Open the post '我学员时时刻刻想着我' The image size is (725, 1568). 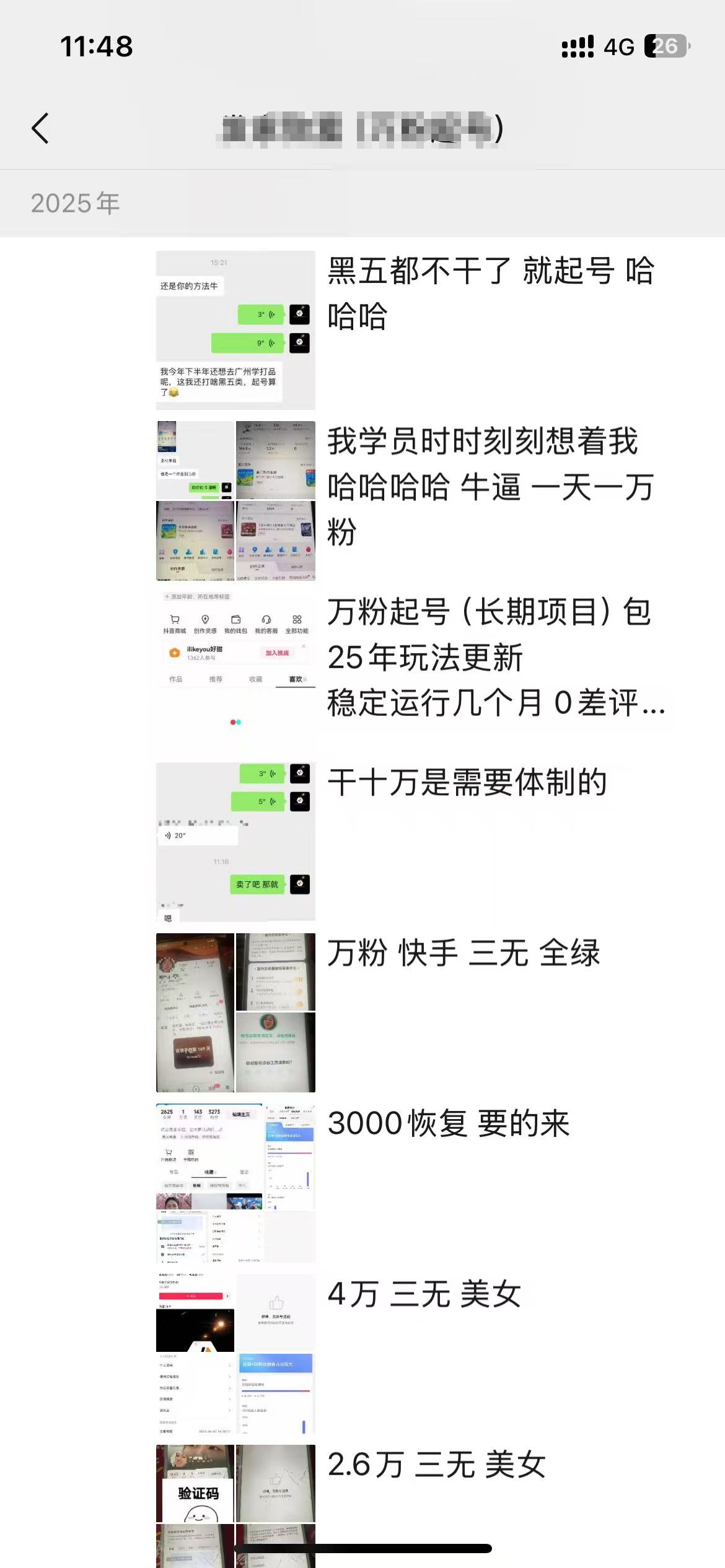[490, 486]
